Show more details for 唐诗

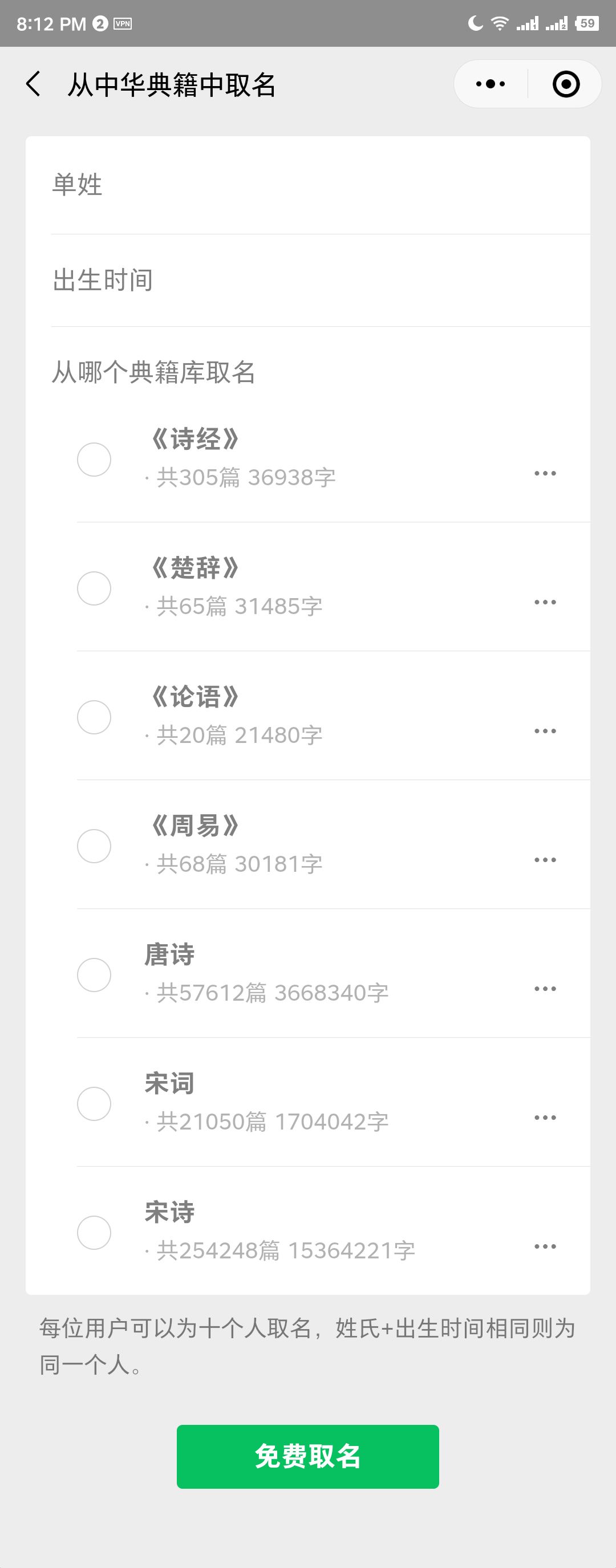pyautogui.click(x=545, y=989)
